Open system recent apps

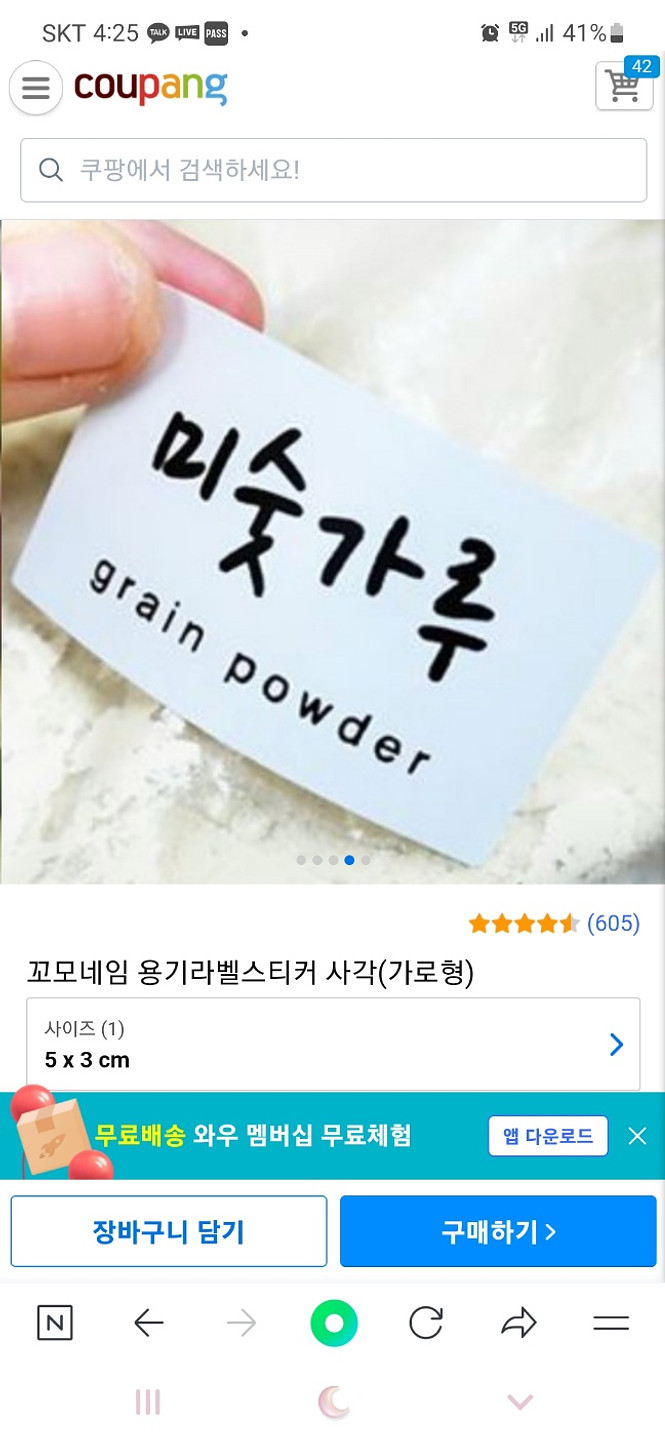click(148, 1403)
